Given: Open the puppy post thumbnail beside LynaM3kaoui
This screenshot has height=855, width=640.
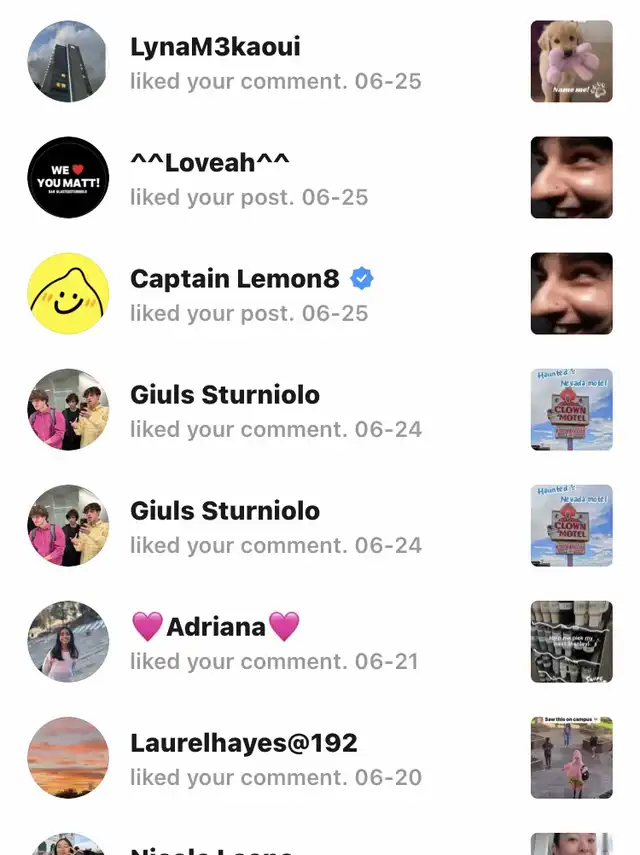Looking at the screenshot, I should coord(571,62).
